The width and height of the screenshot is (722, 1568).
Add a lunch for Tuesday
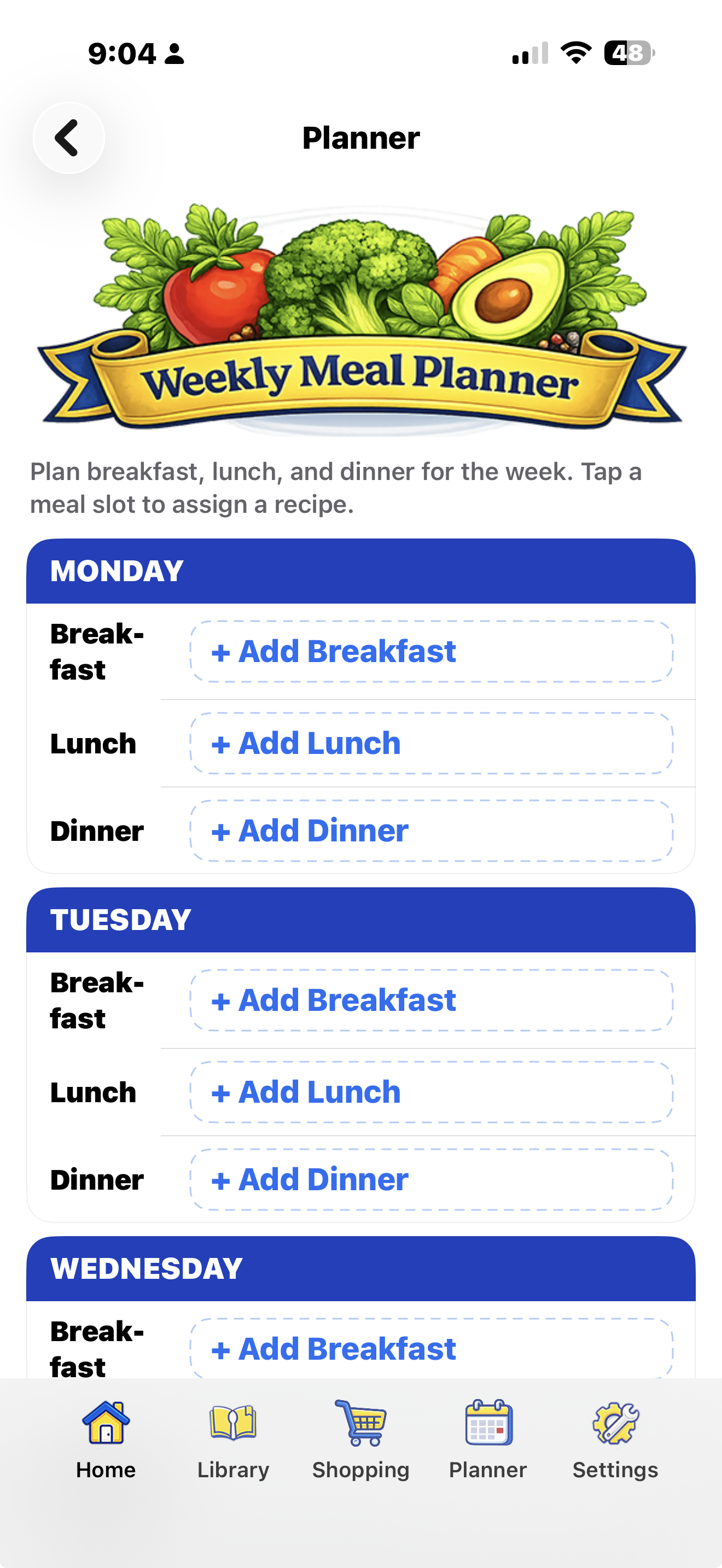click(431, 1092)
